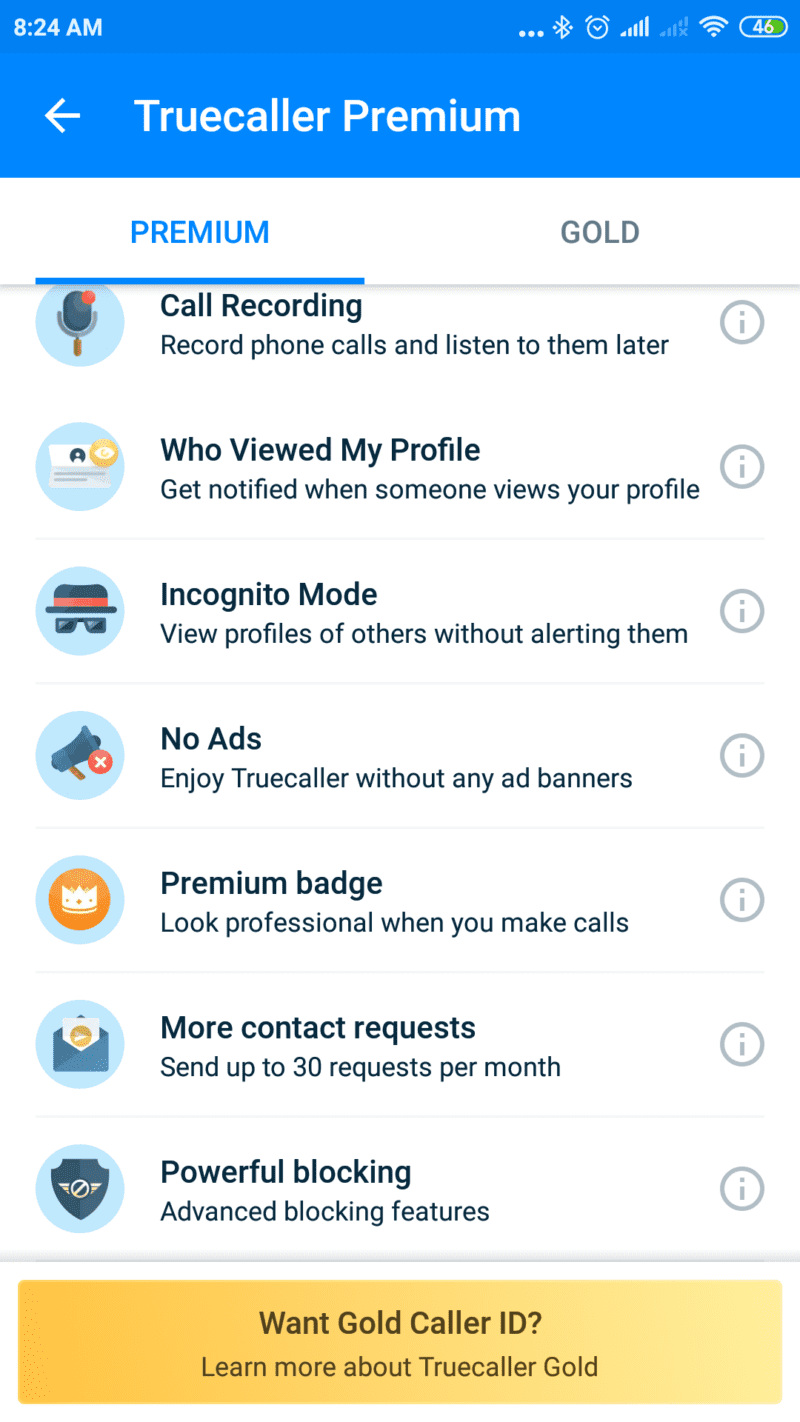800x1422 pixels.
Task: Open Premium badge info icon
Action: tap(742, 900)
